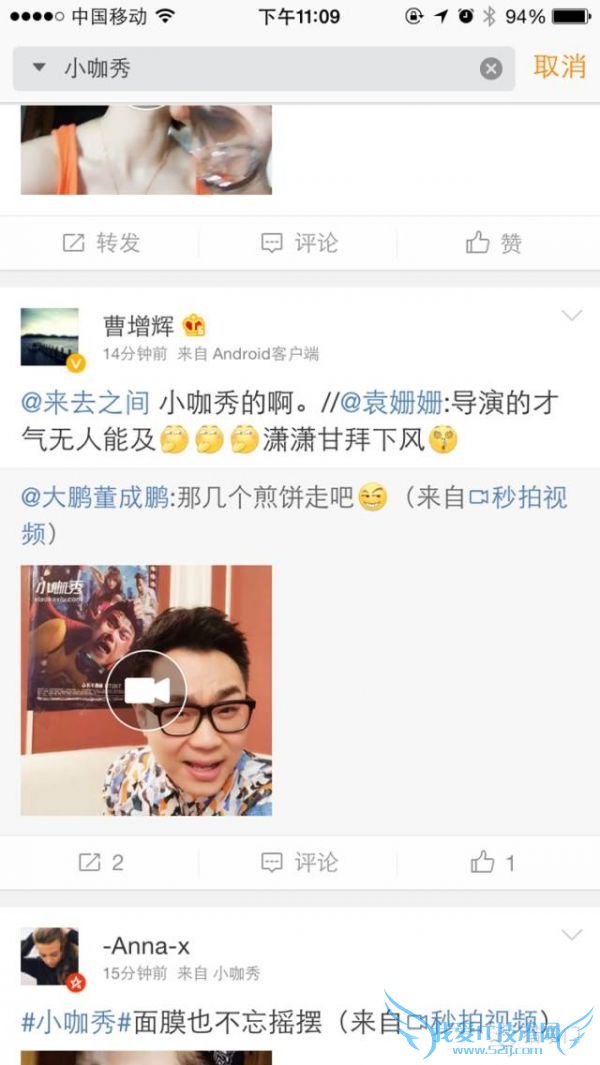
Task: Repost 曹增辉's post
Action: click(x=101, y=862)
